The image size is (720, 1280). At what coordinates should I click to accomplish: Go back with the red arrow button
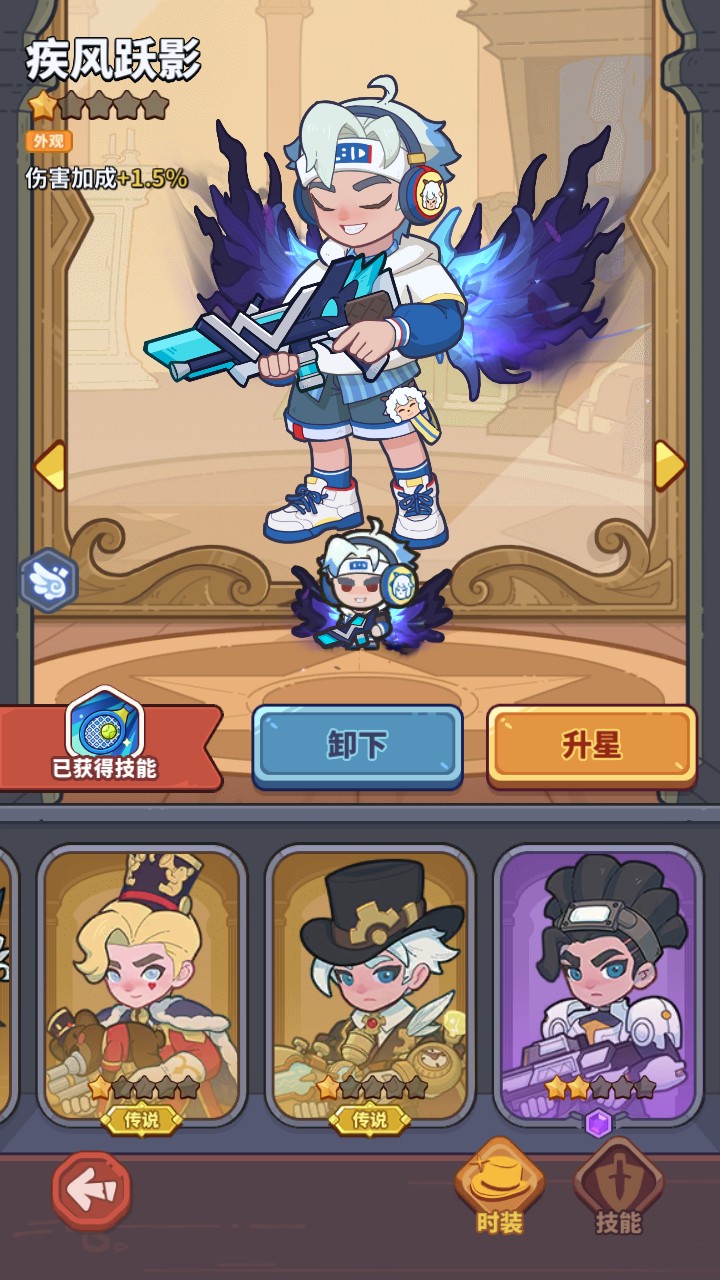(x=91, y=1190)
